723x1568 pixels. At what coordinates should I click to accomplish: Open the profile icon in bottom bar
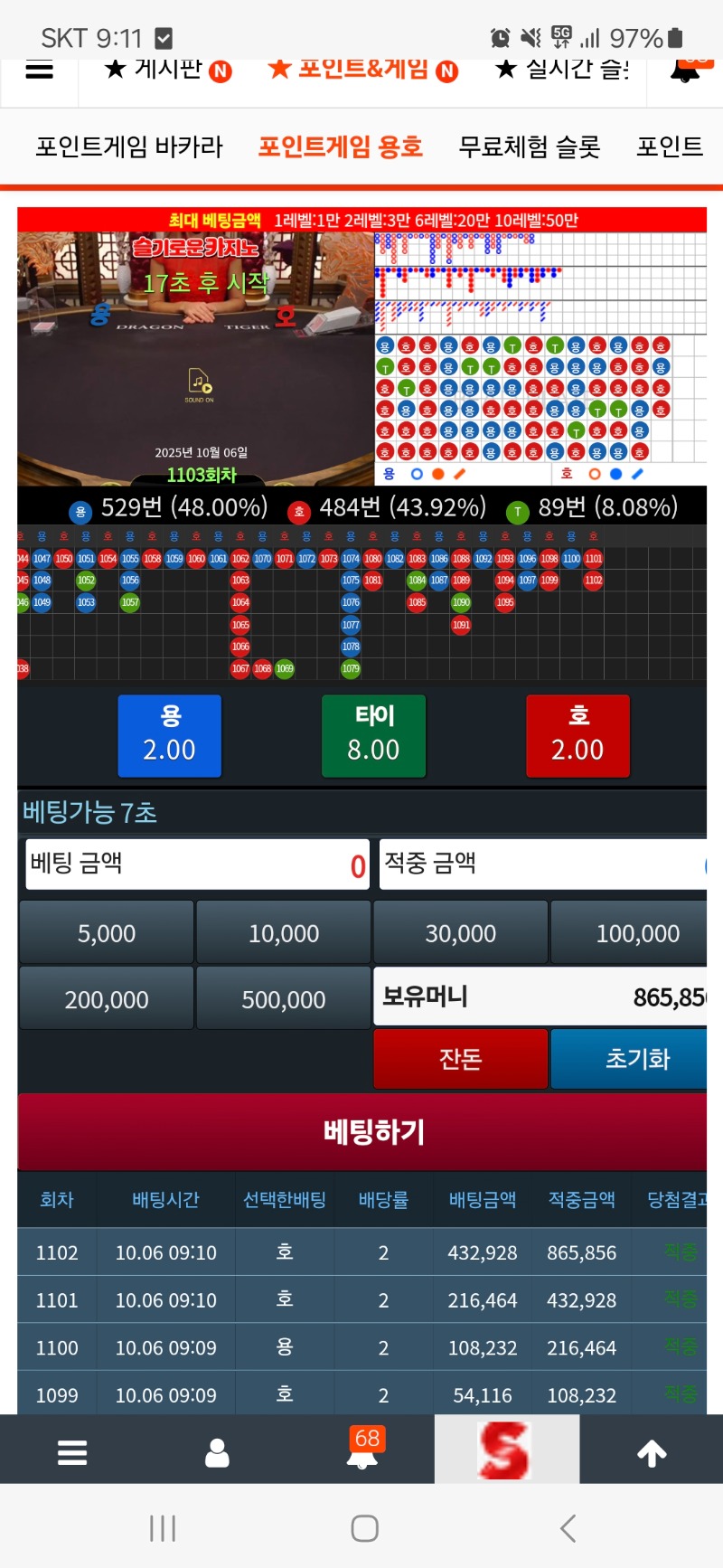(x=217, y=1452)
